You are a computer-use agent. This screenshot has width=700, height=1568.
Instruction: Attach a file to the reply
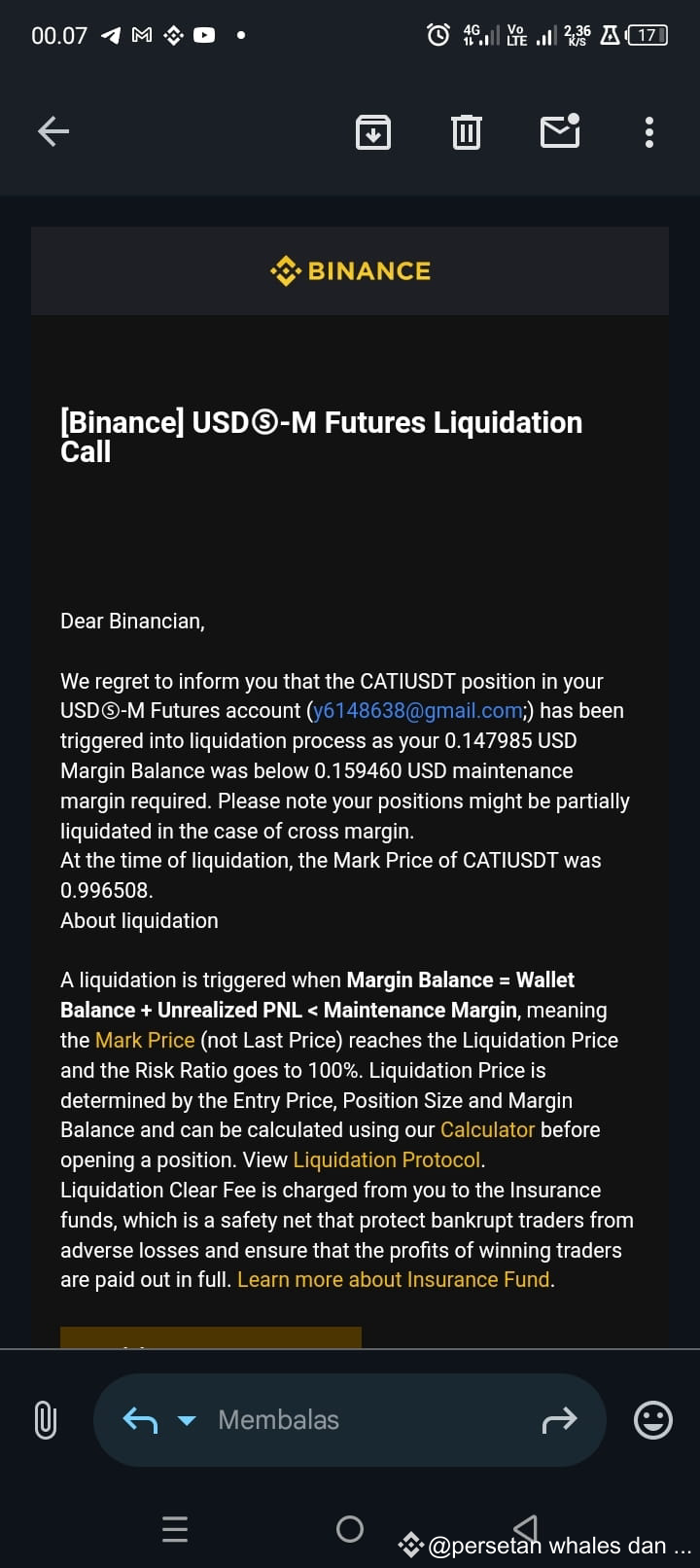coord(45,1420)
